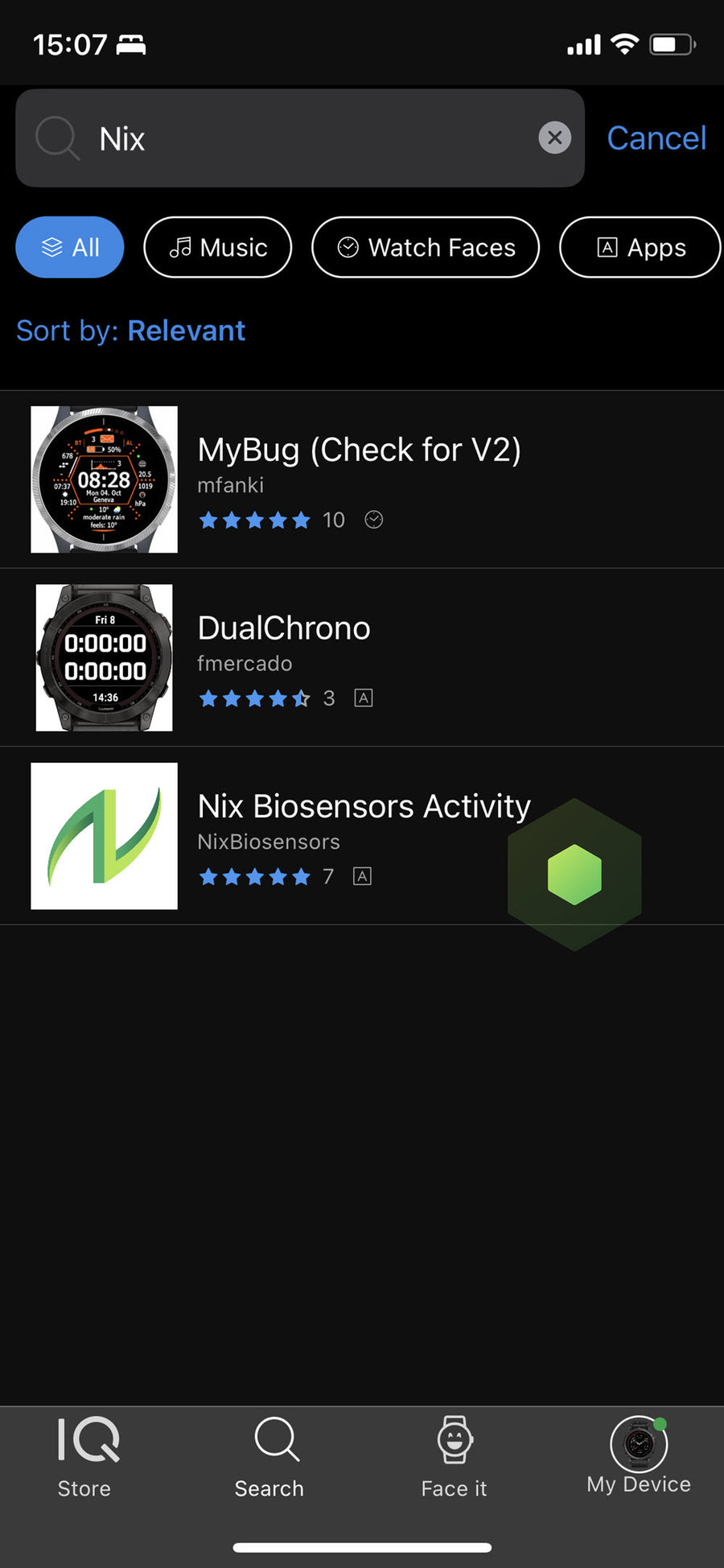The width and height of the screenshot is (724, 1568).
Task: Tap the clock icon inside Watch Faces filter
Action: pyautogui.click(x=348, y=247)
